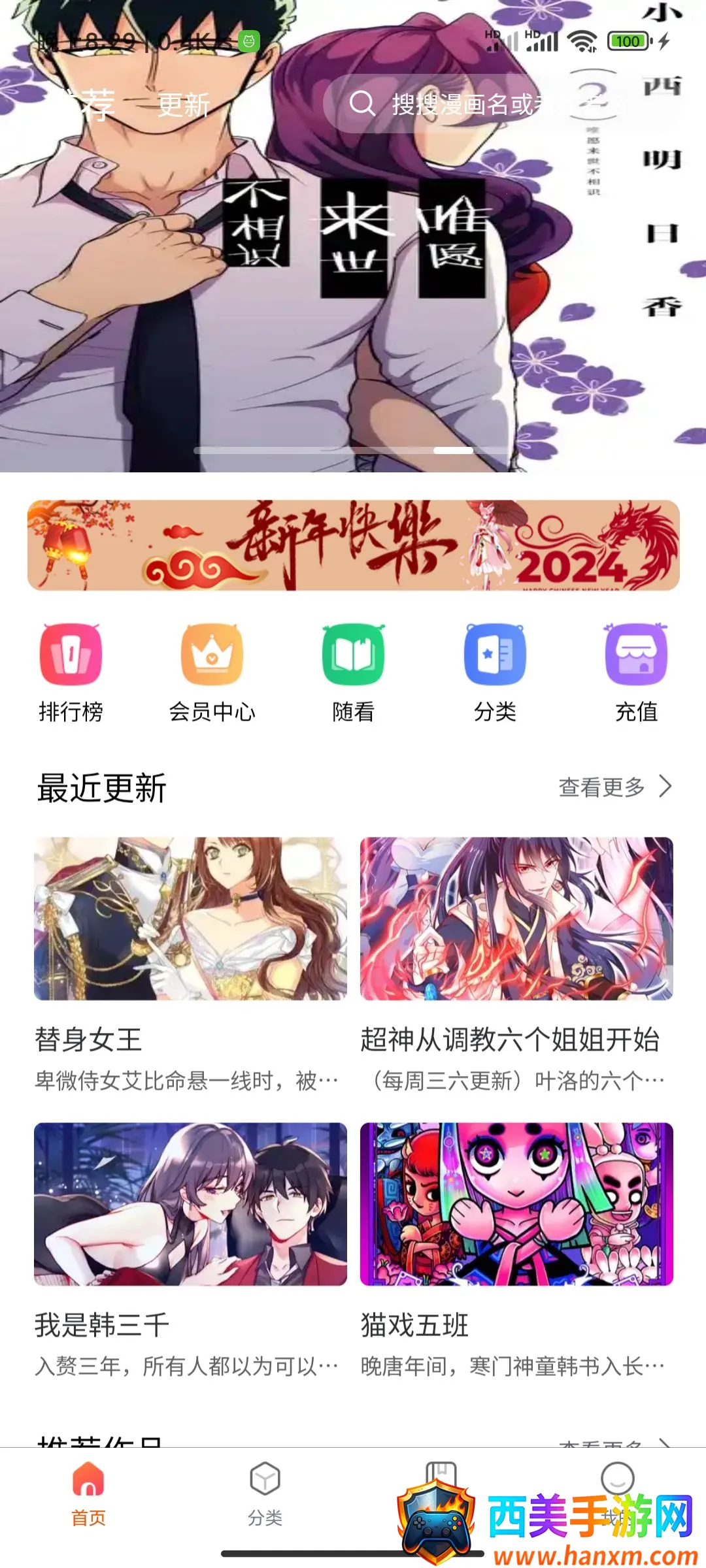Switch to the 更新 top tab
This screenshot has height=1568, width=706.
183,105
